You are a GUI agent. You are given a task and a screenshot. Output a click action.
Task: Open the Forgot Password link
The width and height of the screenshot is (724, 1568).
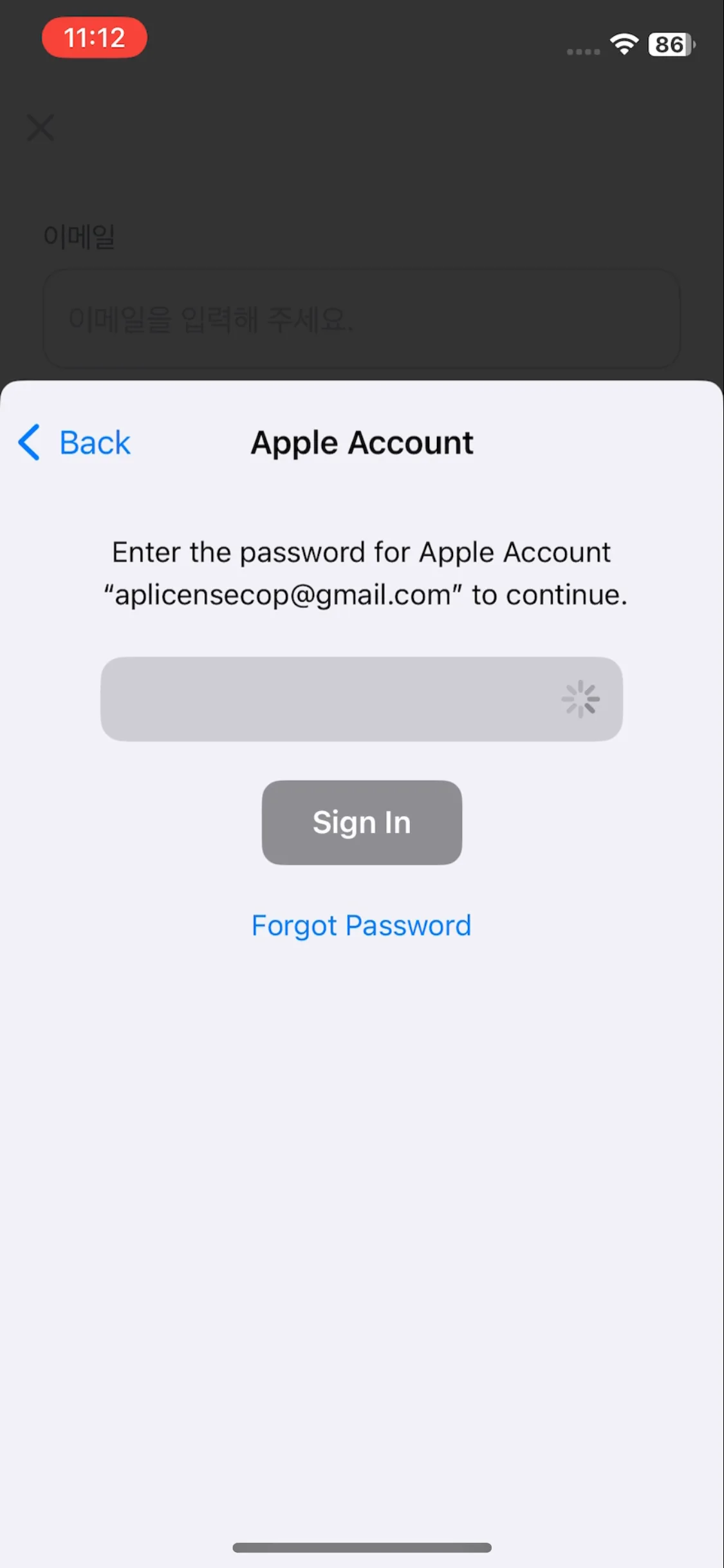point(362,926)
